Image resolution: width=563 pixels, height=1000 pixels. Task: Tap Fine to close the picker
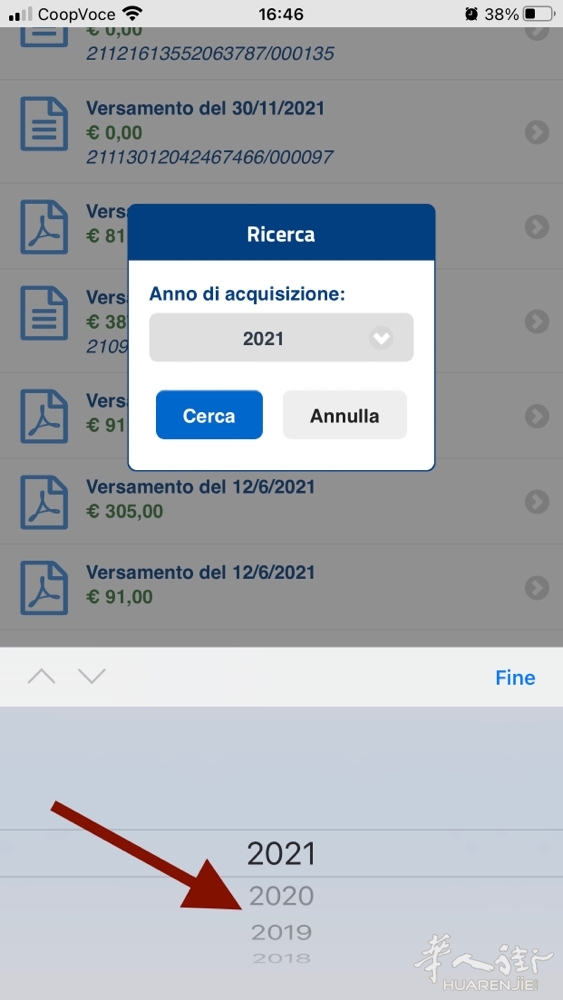(x=515, y=677)
